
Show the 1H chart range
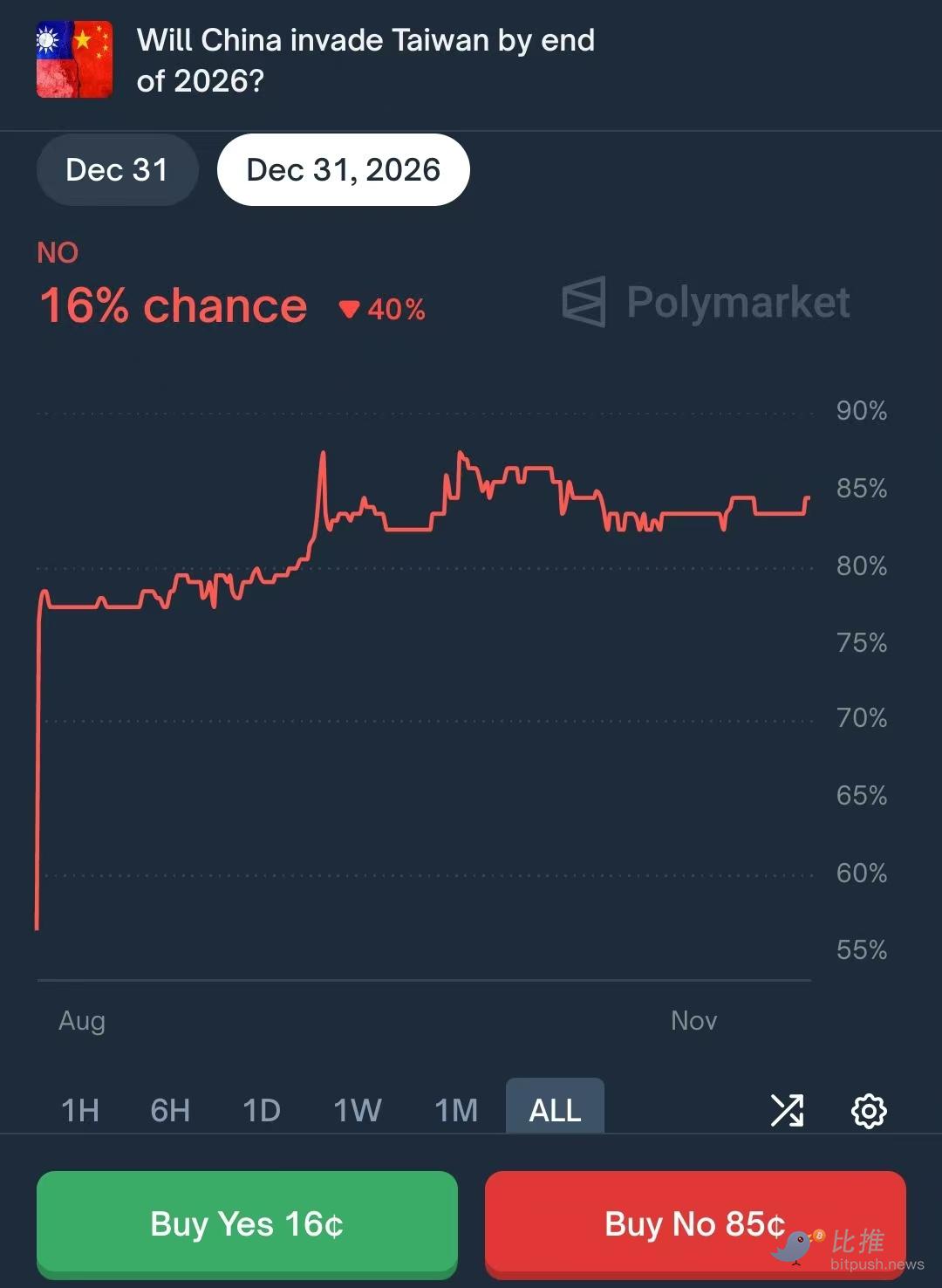tap(79, 1110)
